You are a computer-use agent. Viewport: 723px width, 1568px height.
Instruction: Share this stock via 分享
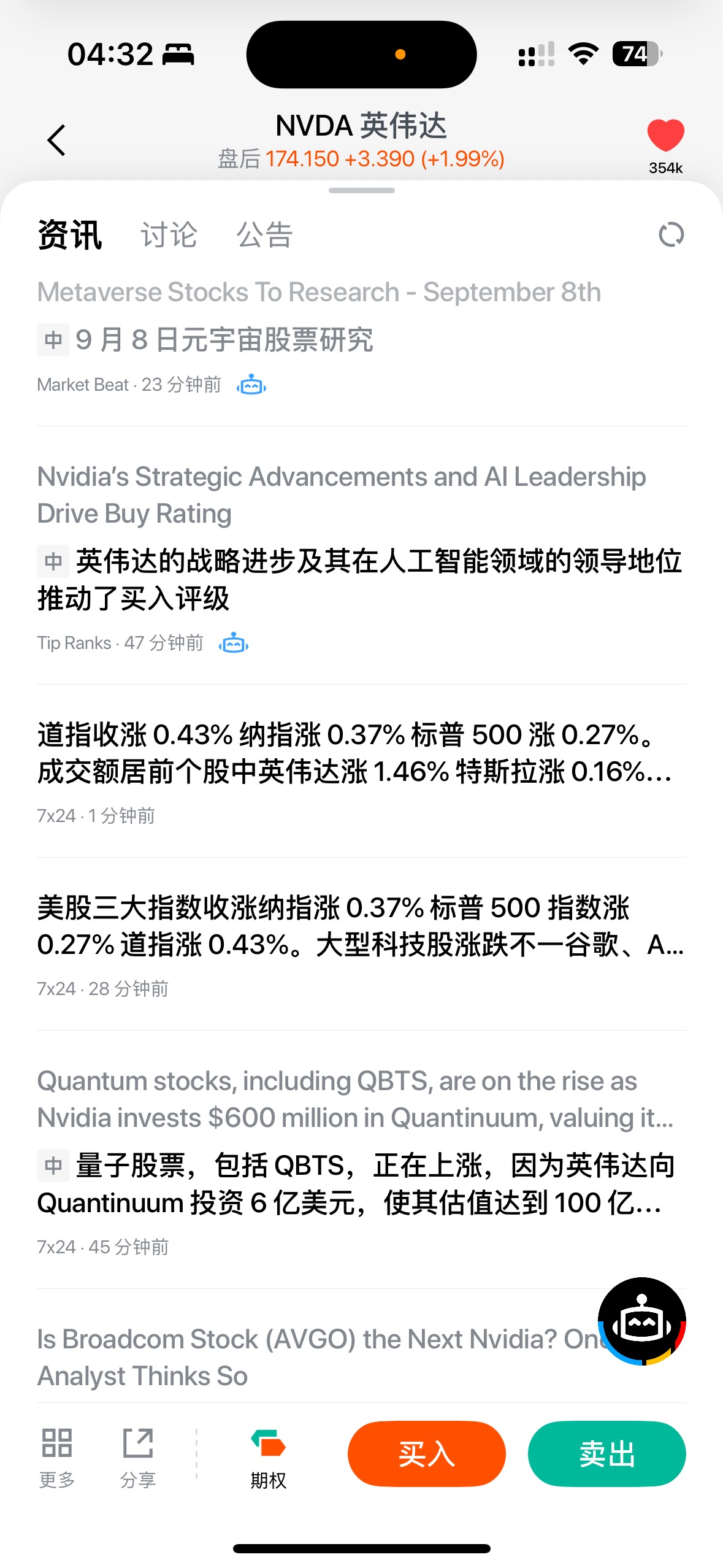[138, 1458]
